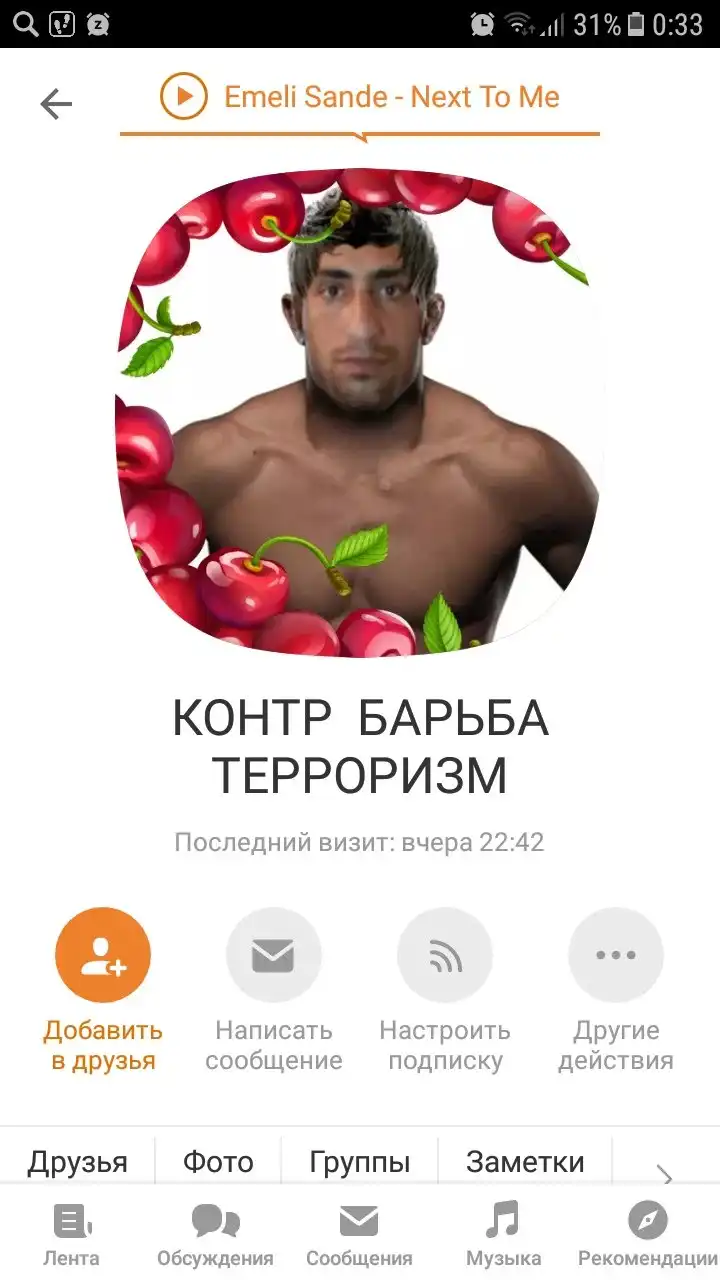Viewport: 720px width, 1280px height.
Task: View the Группы tab
Action: 360,1162
